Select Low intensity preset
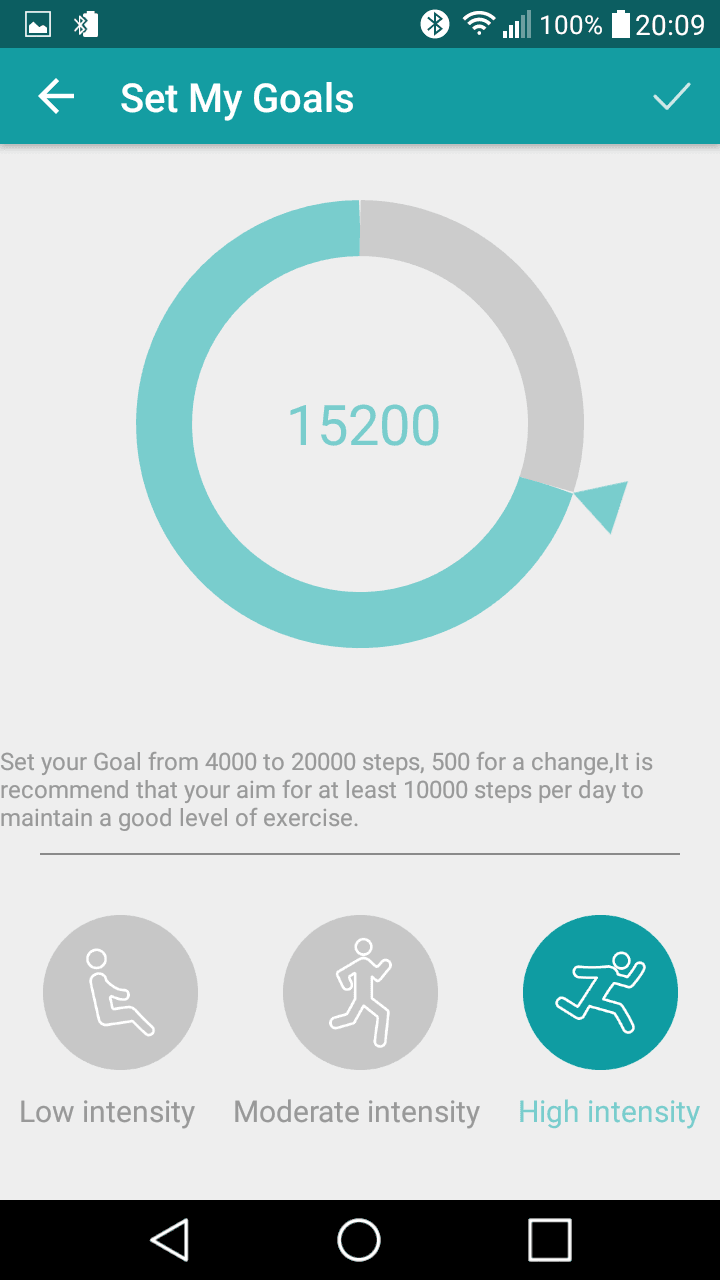 [x=120, y=993]
